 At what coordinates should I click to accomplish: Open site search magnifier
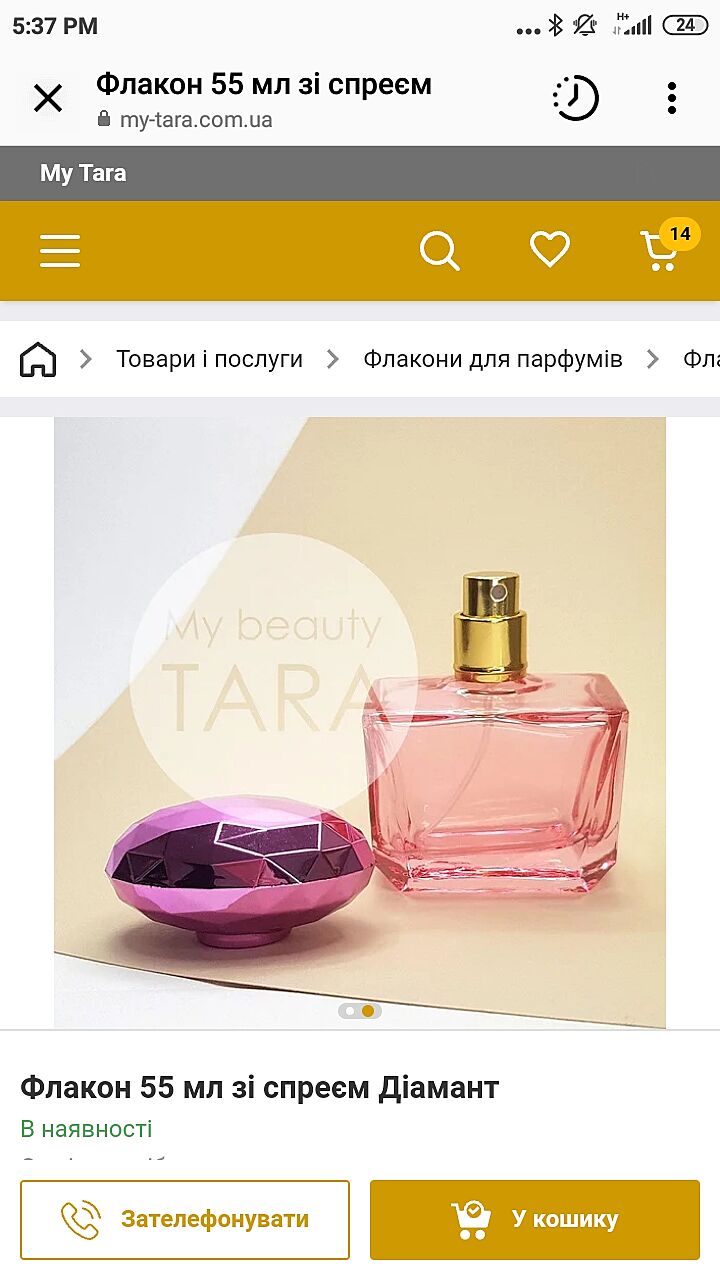(439, 250)
